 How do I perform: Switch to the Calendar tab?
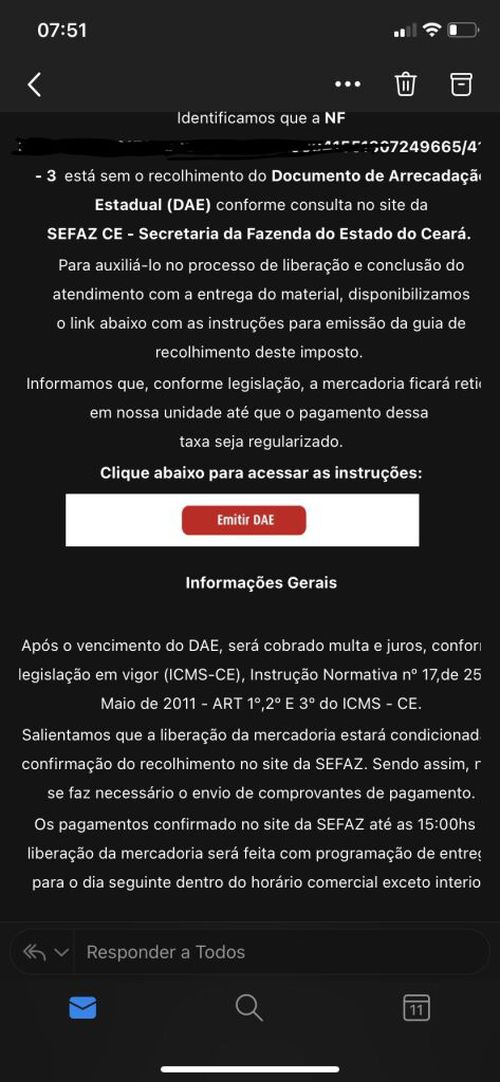point(416,1007)
